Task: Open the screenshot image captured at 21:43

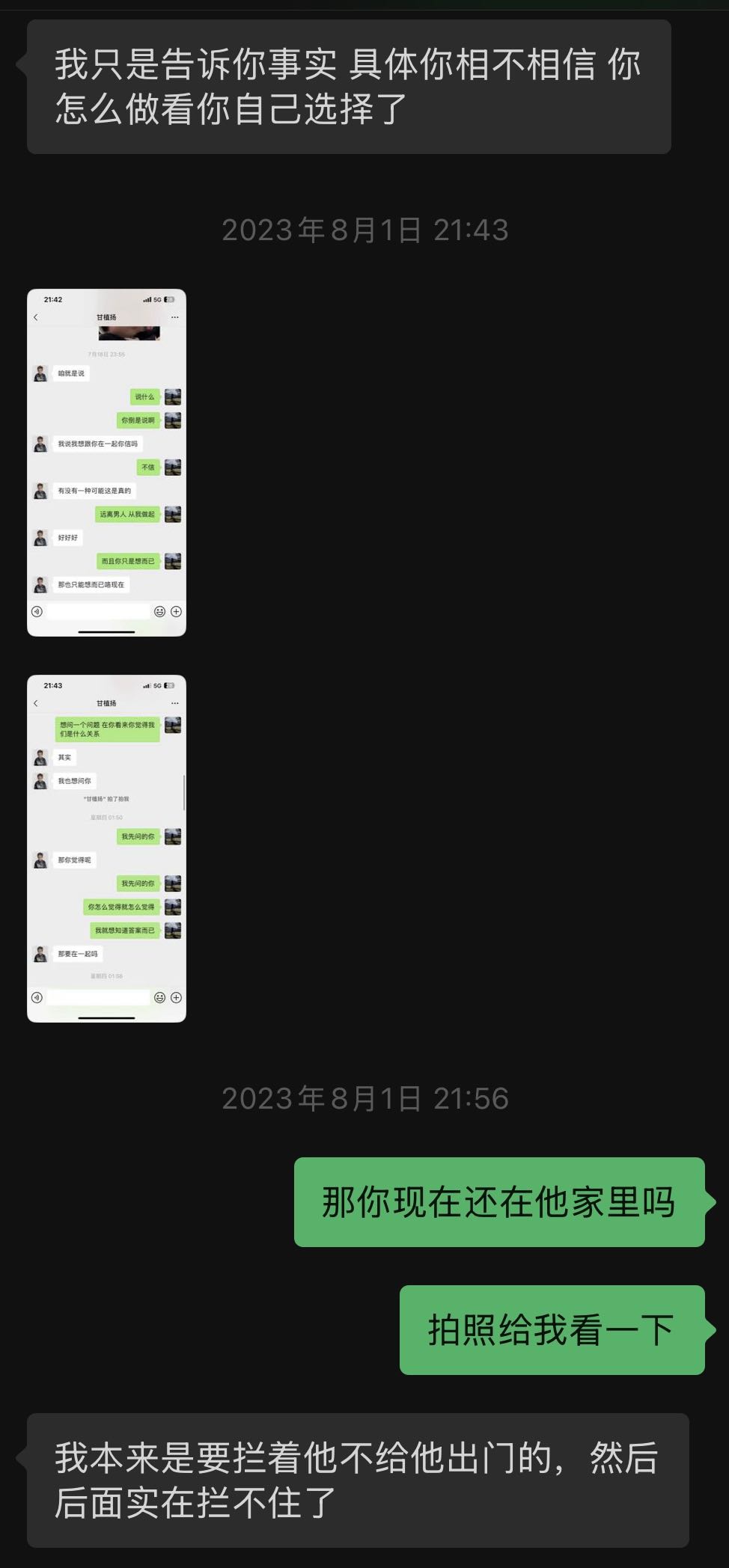Action: 106,848
